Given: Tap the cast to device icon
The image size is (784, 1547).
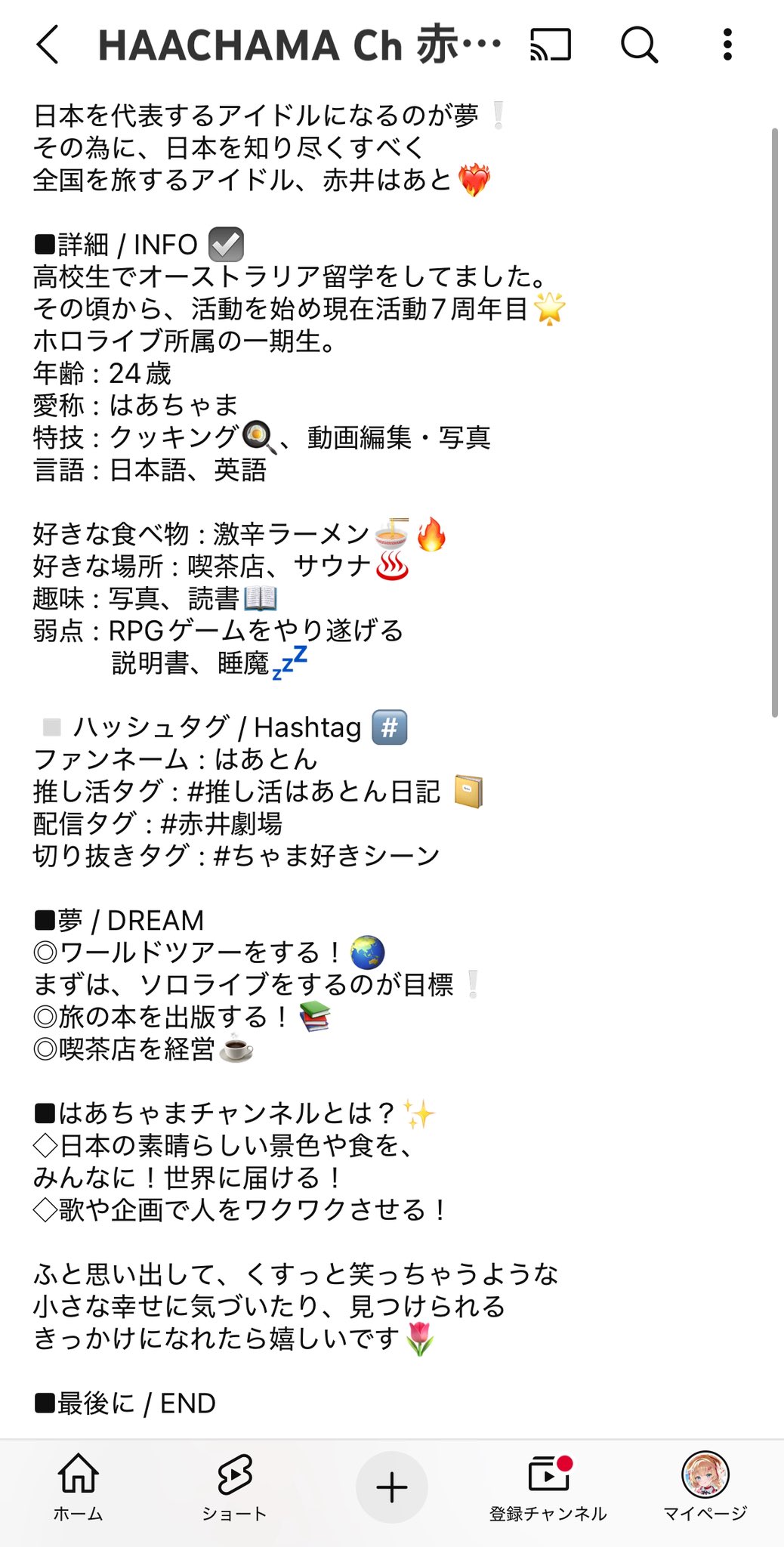Looking at the screenshot, I should [x=550, y=45].
